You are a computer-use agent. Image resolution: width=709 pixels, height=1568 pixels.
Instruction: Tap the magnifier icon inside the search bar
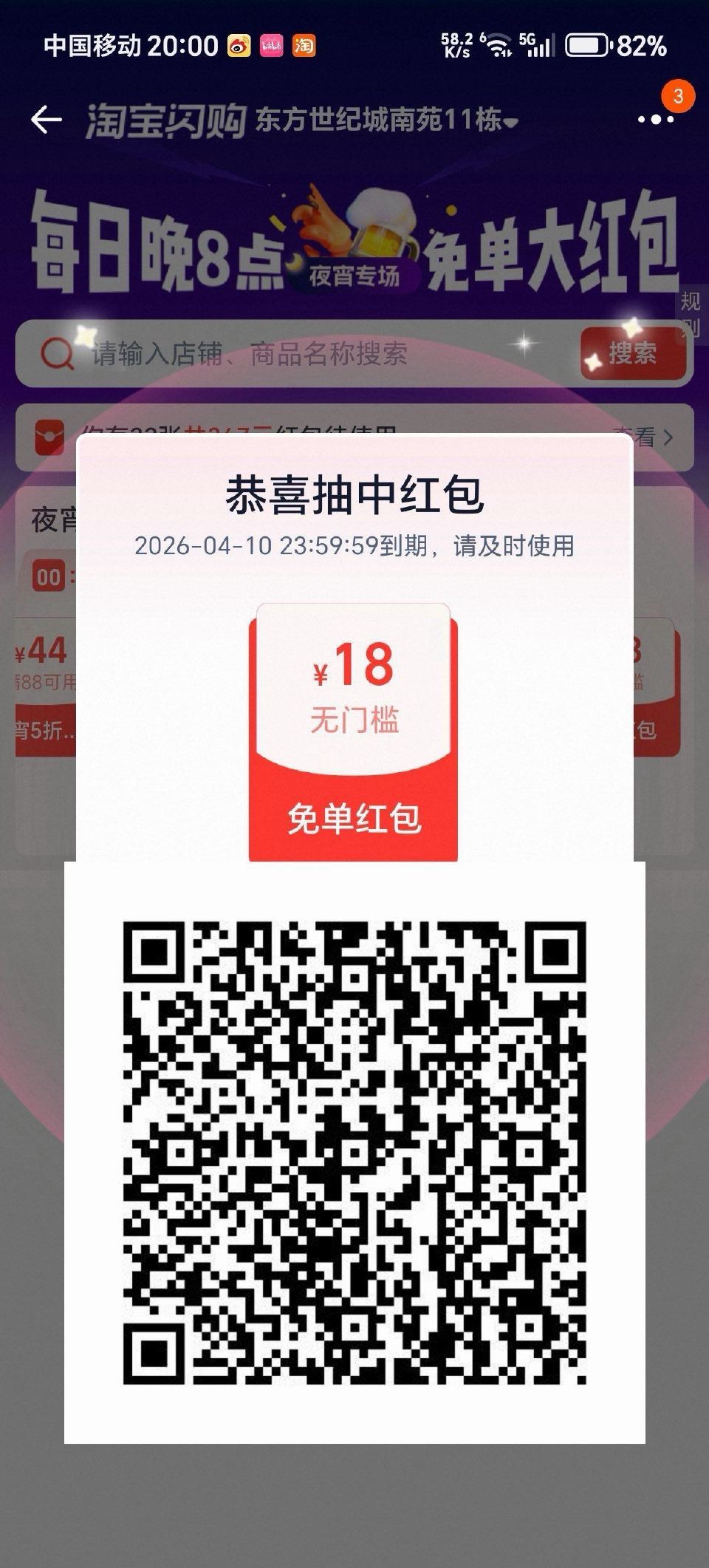pyautogui.click(x=55, y=354)
